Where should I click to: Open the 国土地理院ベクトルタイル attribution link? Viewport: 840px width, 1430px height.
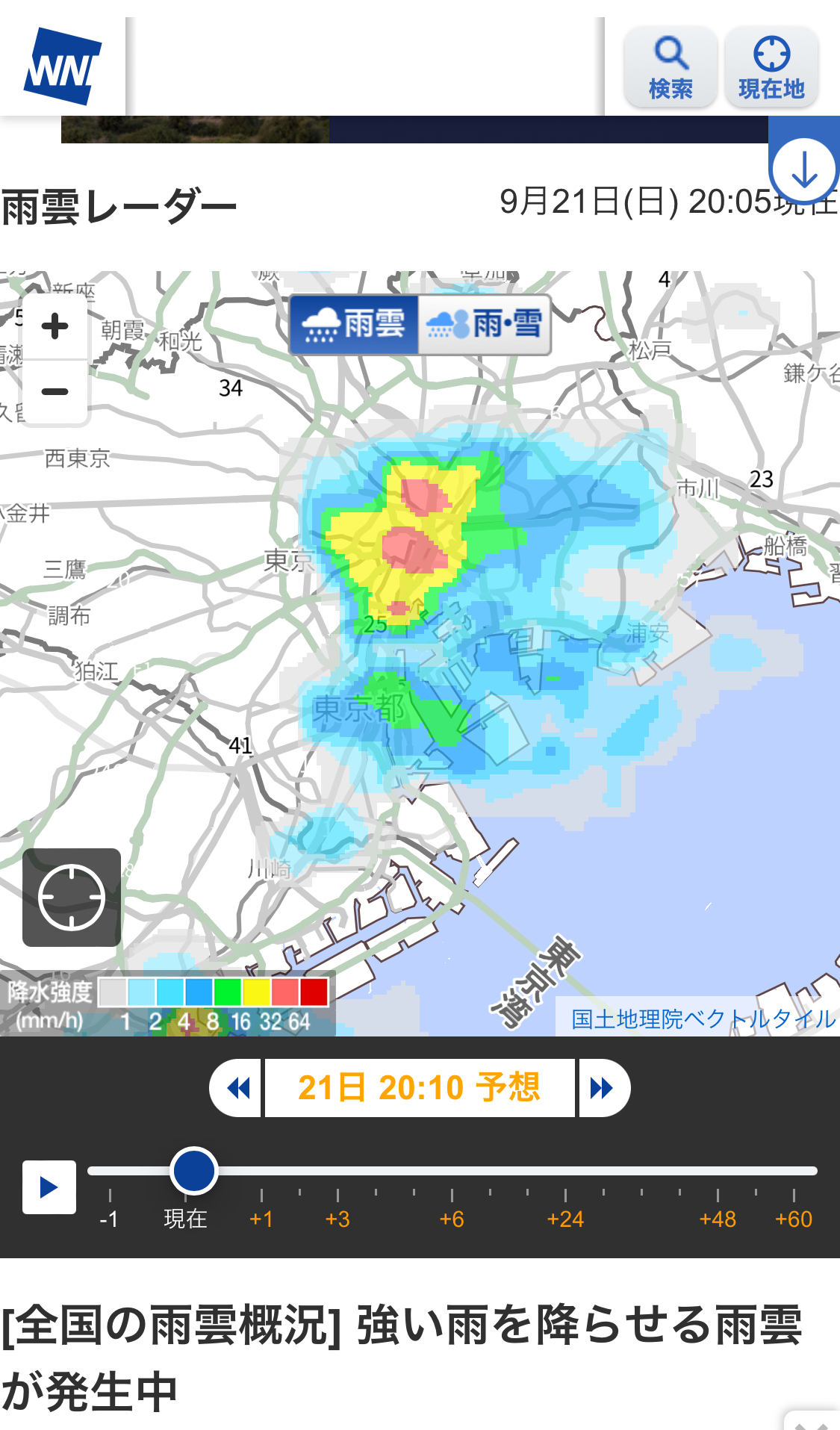pyautogui.click(x=702, y=1019)
